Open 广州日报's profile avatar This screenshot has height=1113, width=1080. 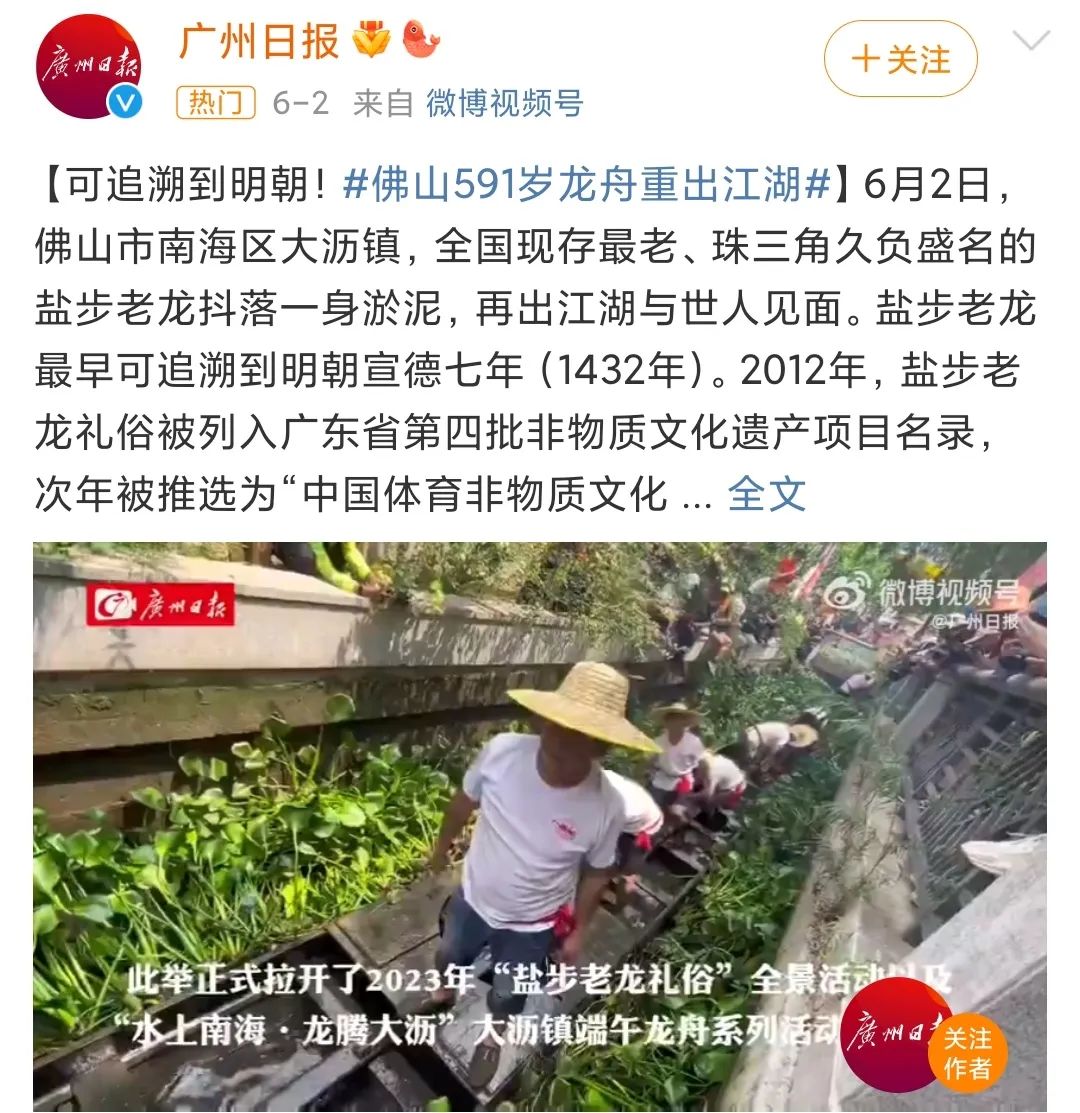[88, 67]
